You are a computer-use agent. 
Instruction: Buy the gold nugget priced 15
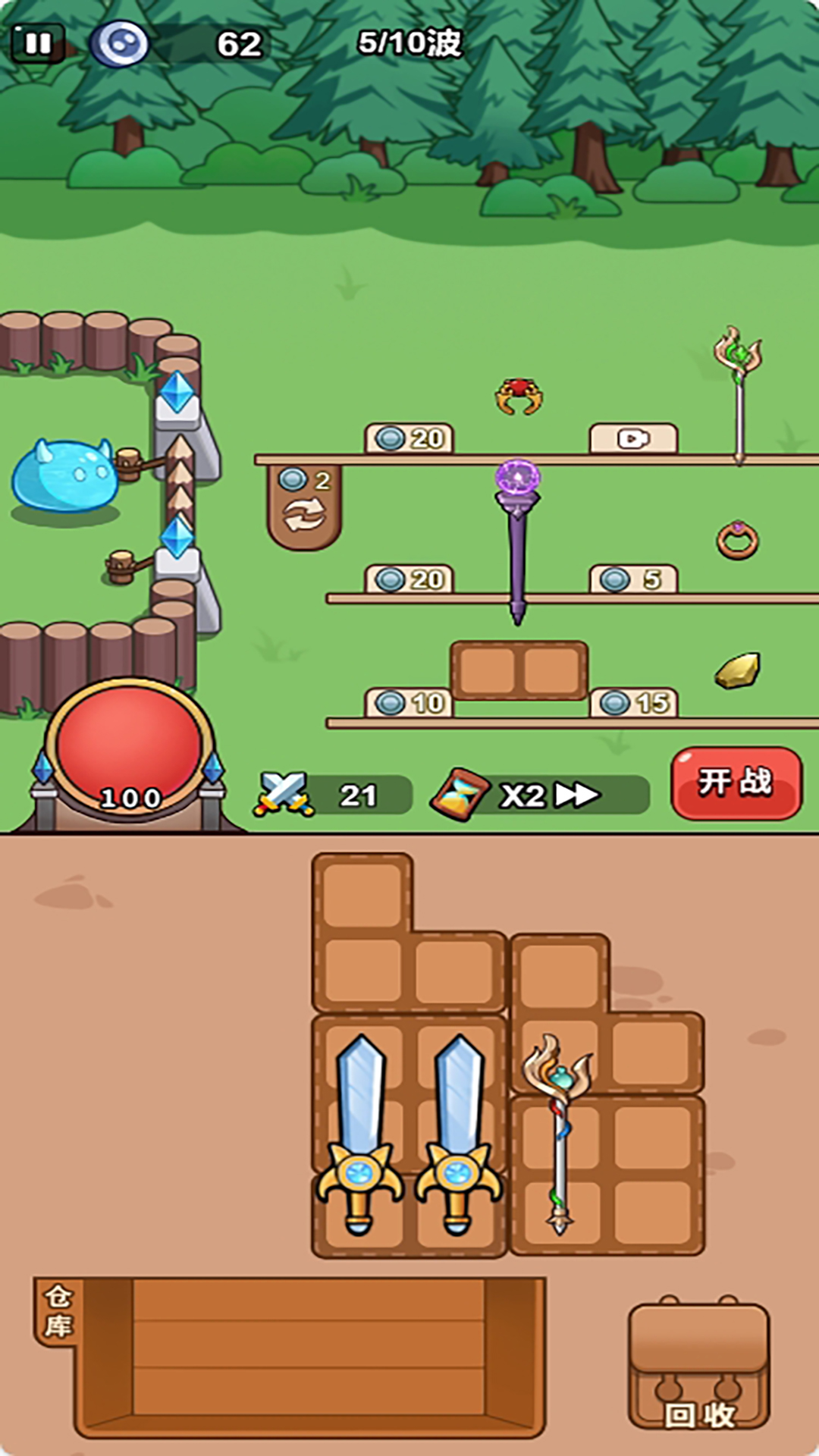pyautogui.click(x=737, y=670)
